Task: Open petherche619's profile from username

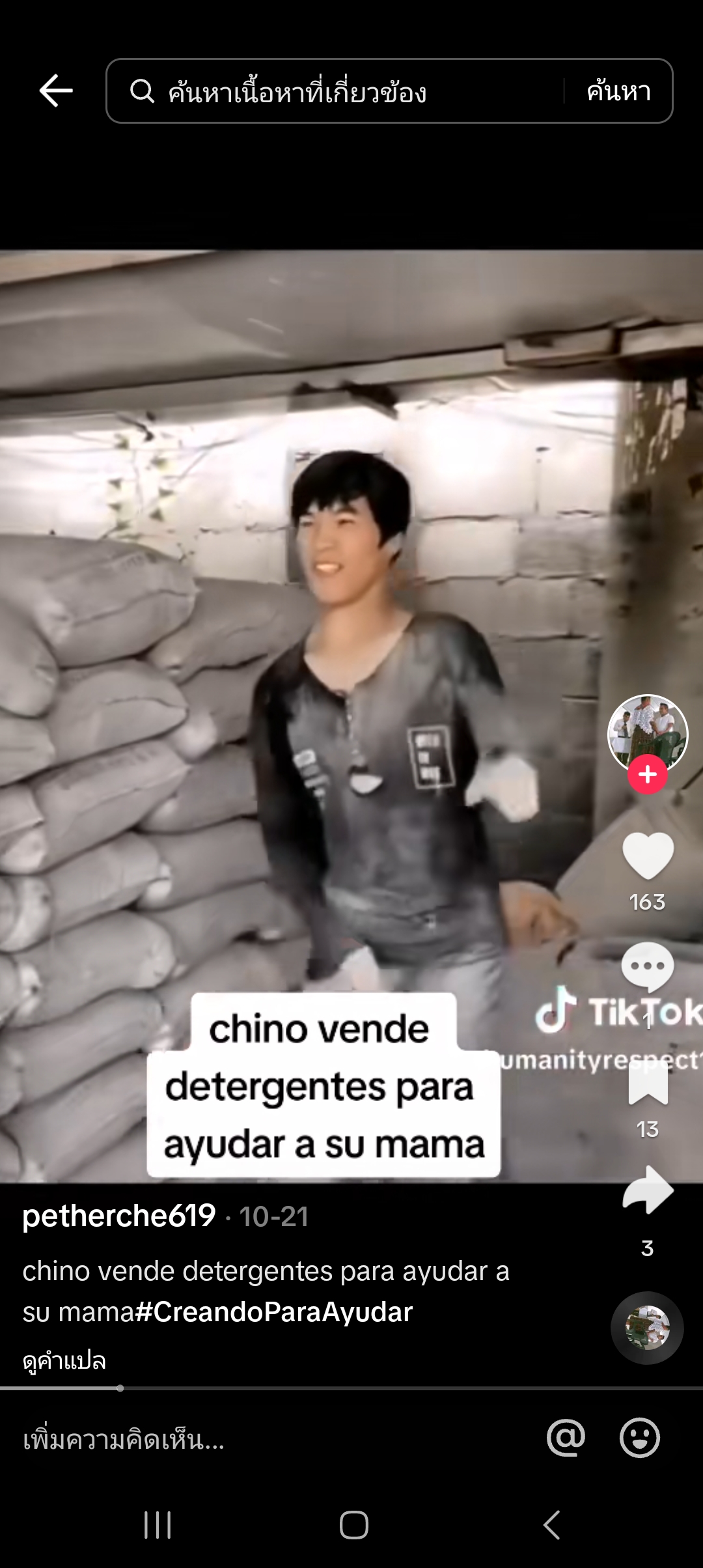Action: [119, 1216]
